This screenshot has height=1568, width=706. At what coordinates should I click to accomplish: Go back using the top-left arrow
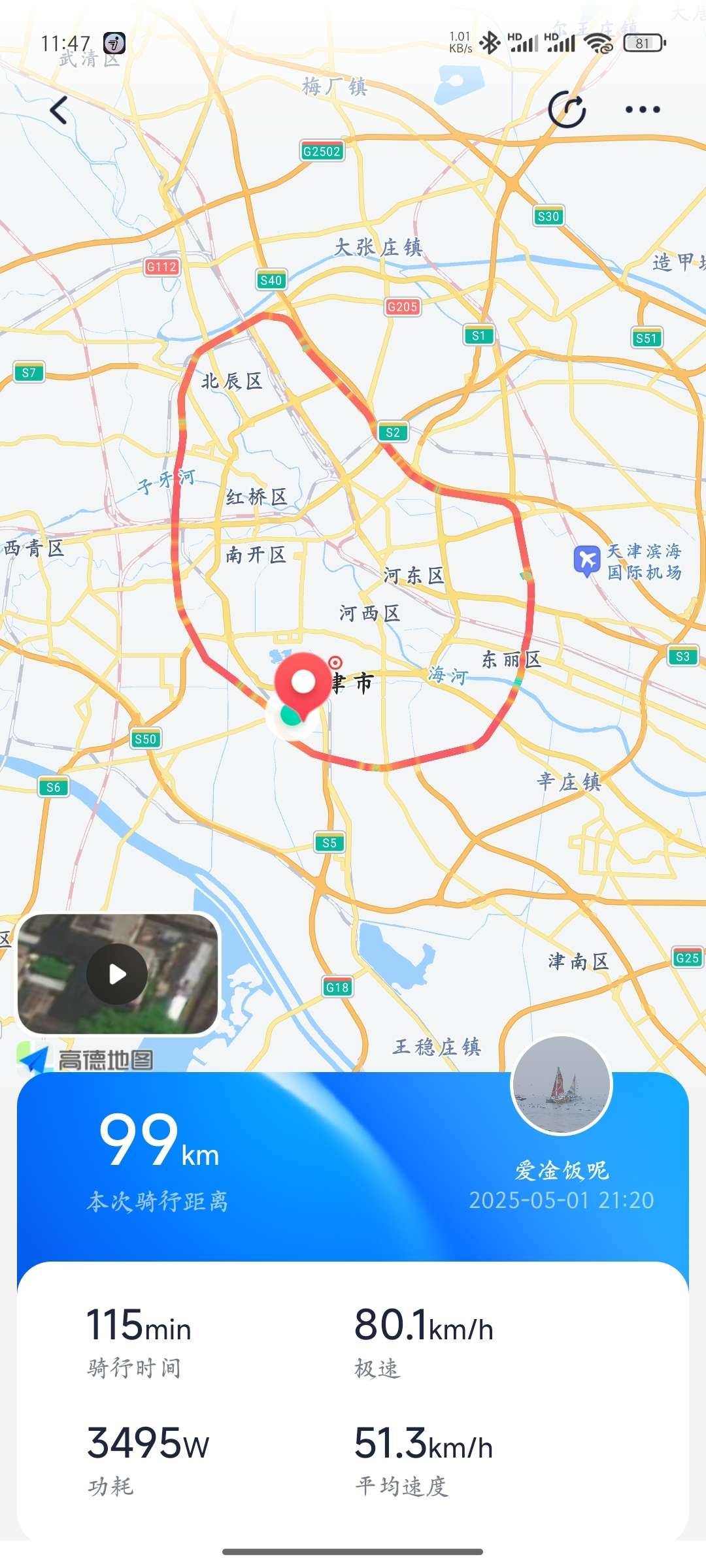point(59,110)
